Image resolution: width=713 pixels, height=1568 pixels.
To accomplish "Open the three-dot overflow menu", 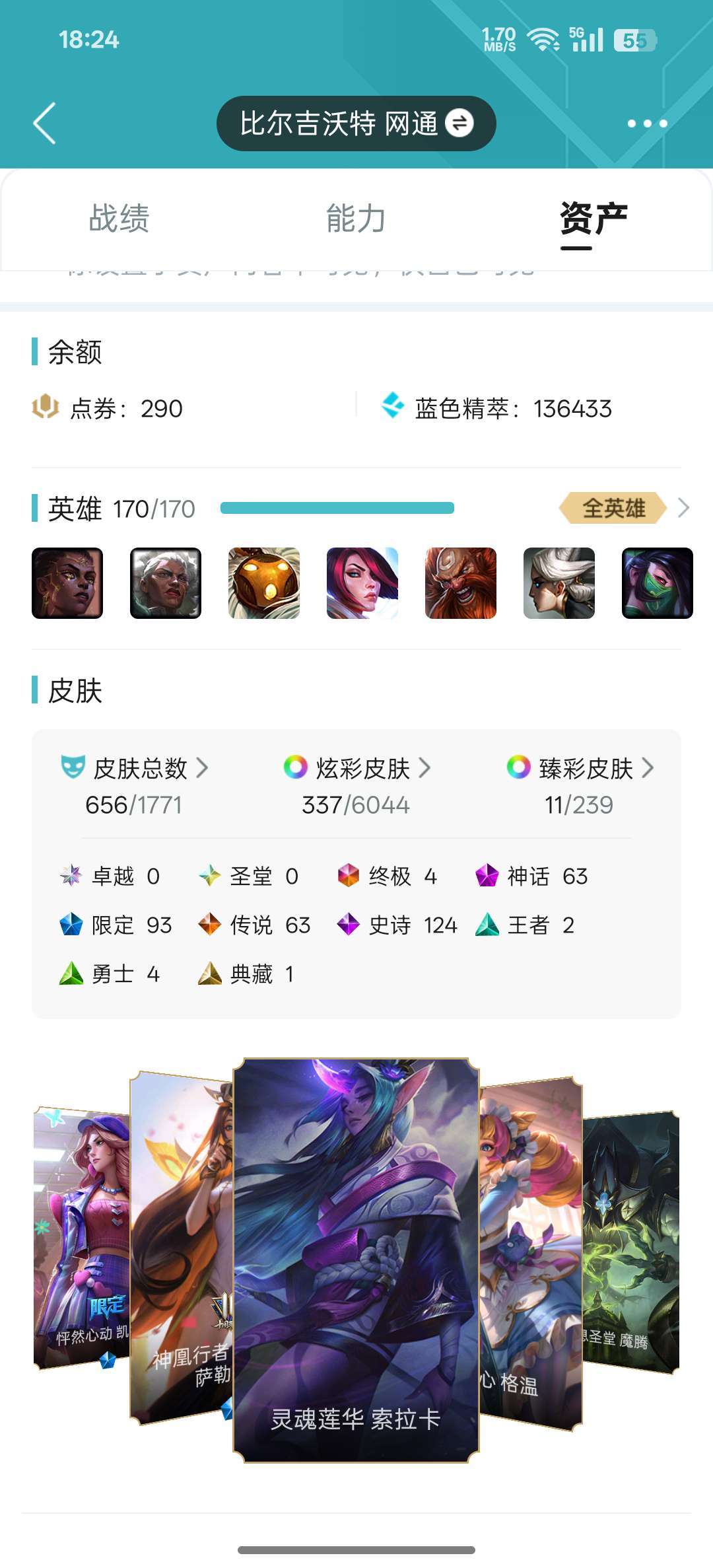I will (647, 124).
